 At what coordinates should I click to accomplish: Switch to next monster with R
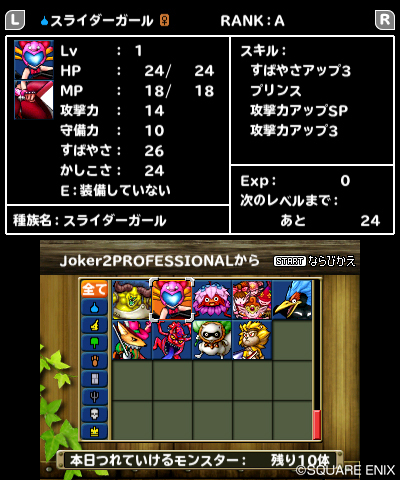click(x=385, y=20)
